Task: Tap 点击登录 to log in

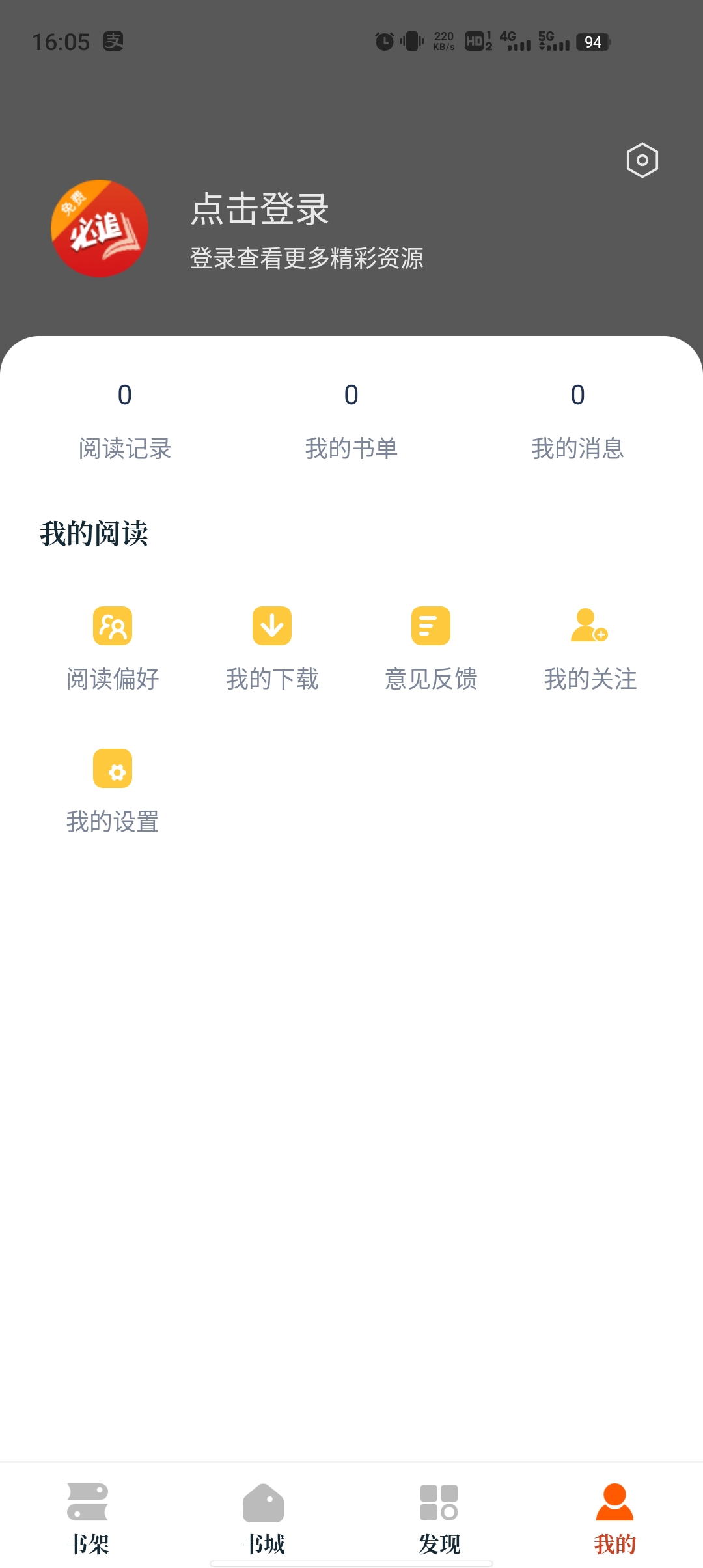Action: point(260,209)
